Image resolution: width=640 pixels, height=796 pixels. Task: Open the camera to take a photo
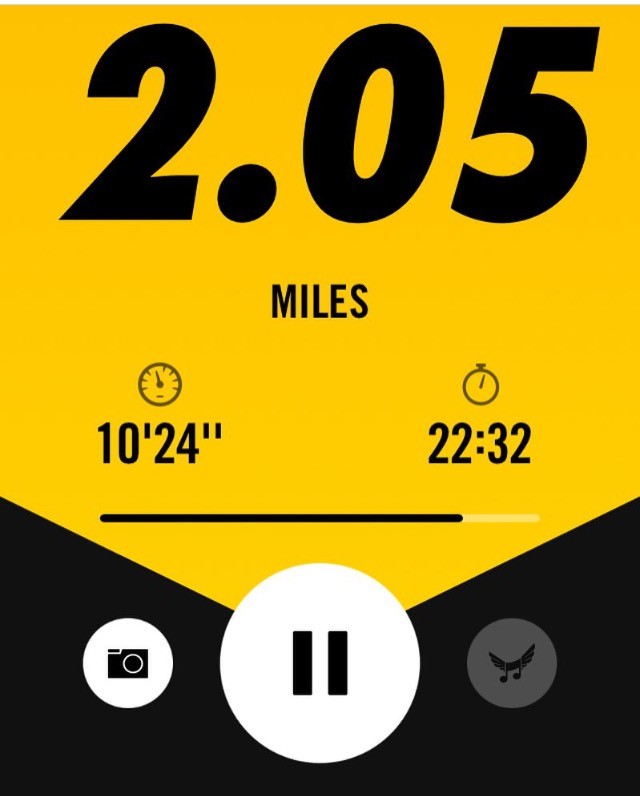128,662
